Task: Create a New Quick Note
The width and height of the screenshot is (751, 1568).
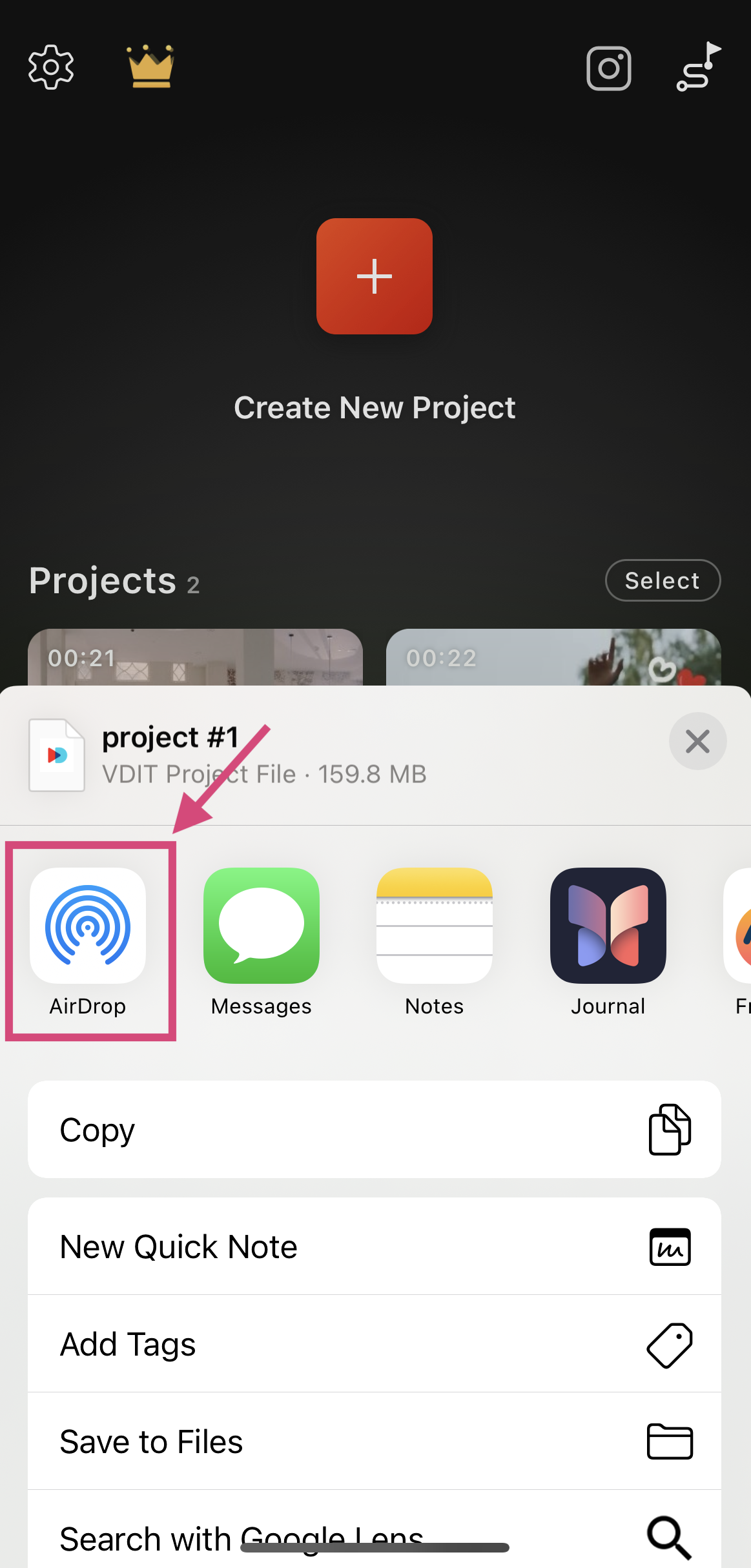Action: pos(375,1247)
